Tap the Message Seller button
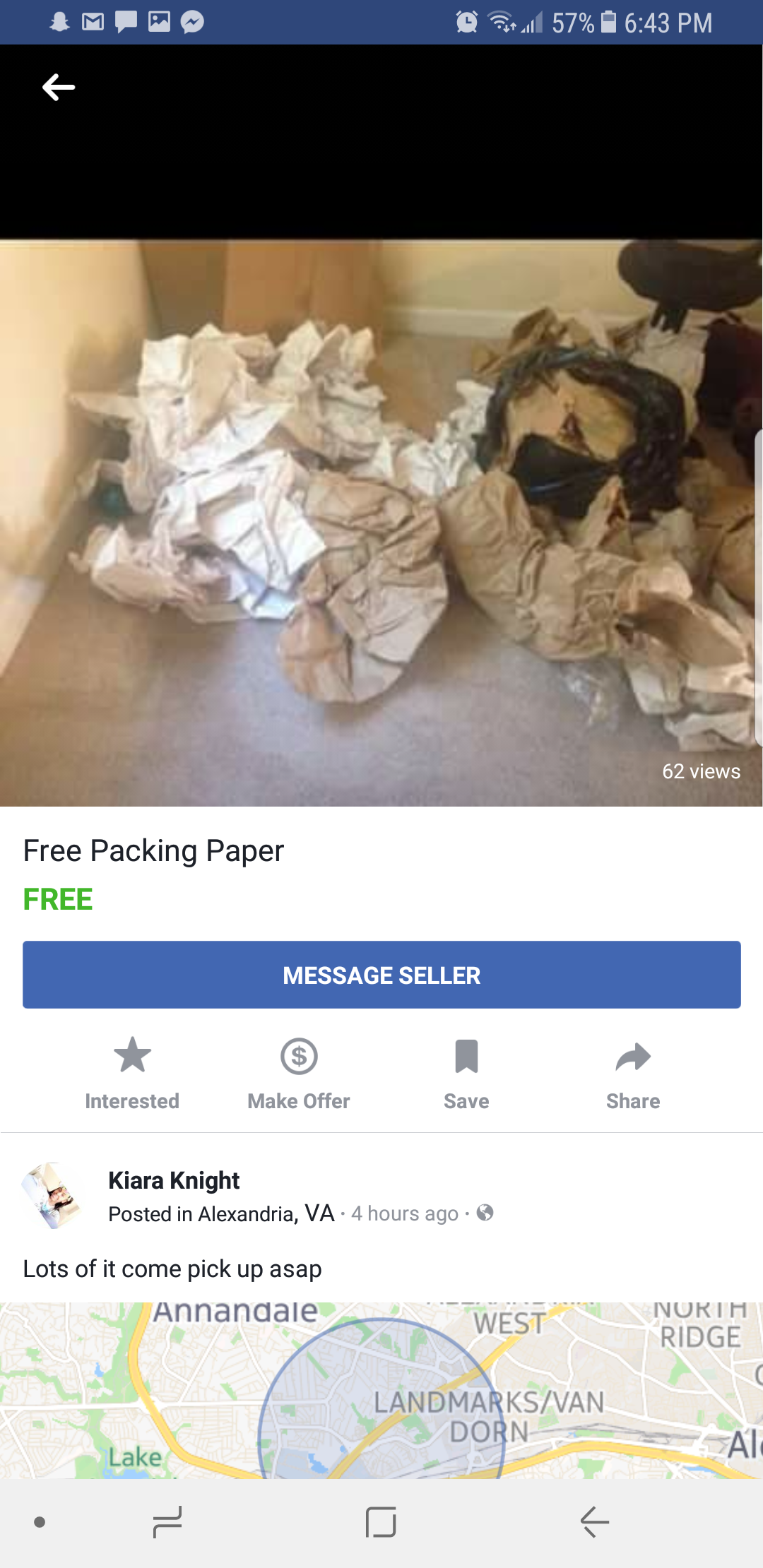763x1568 pixels. point(381,975)
